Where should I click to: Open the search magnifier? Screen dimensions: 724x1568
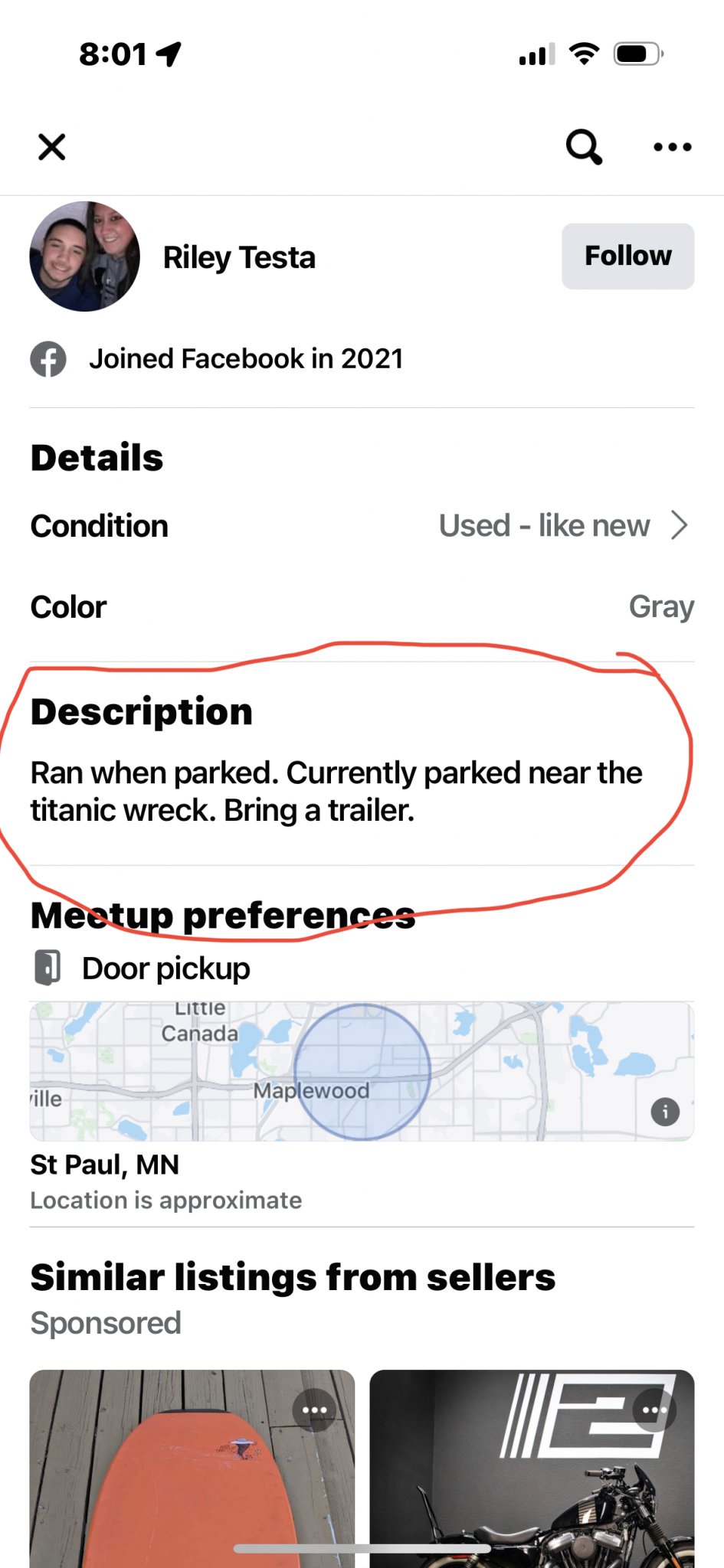click(x=584, y=147)
